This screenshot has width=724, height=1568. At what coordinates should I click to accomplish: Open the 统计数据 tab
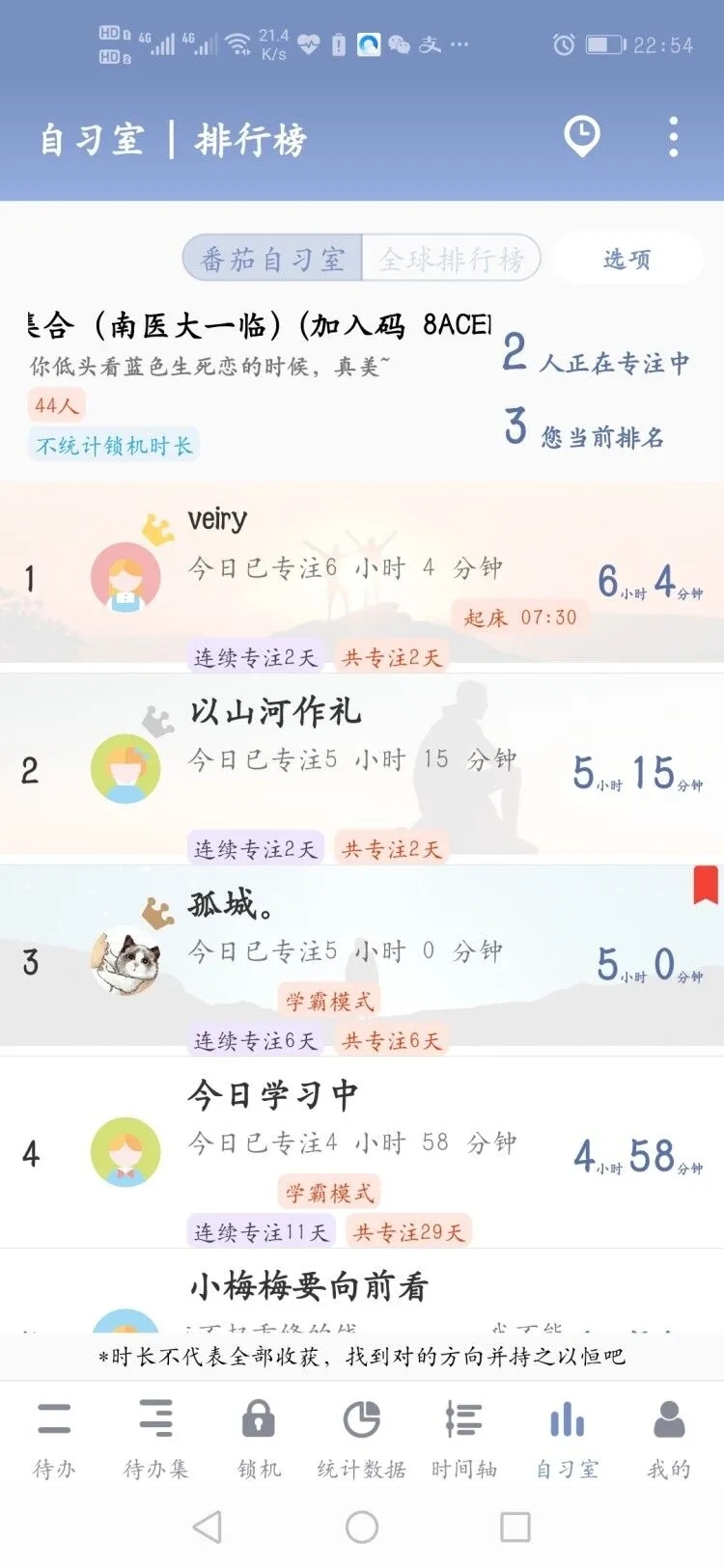tap(361, 1439)
